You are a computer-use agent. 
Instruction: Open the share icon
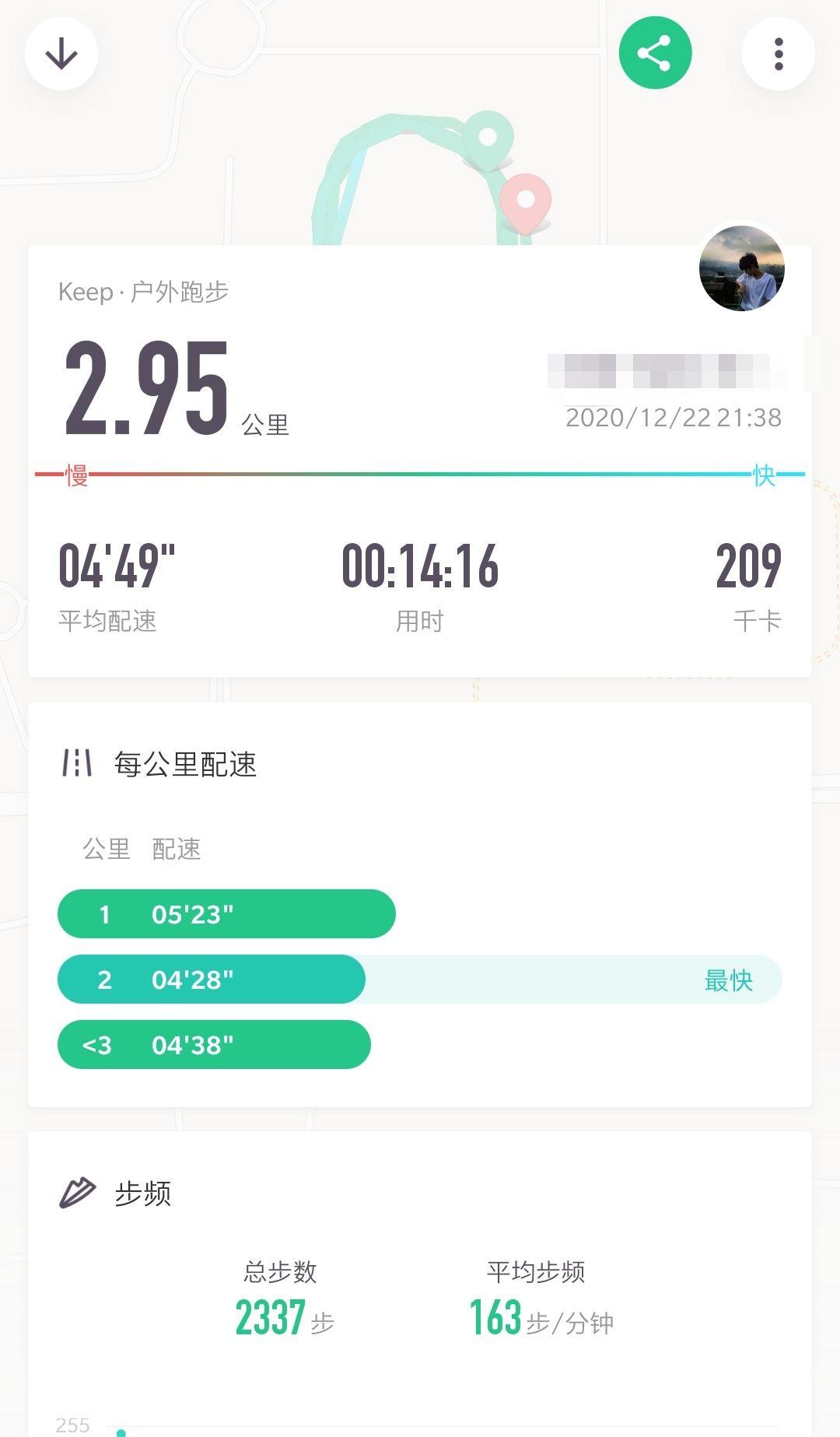[x=654, y=51]
